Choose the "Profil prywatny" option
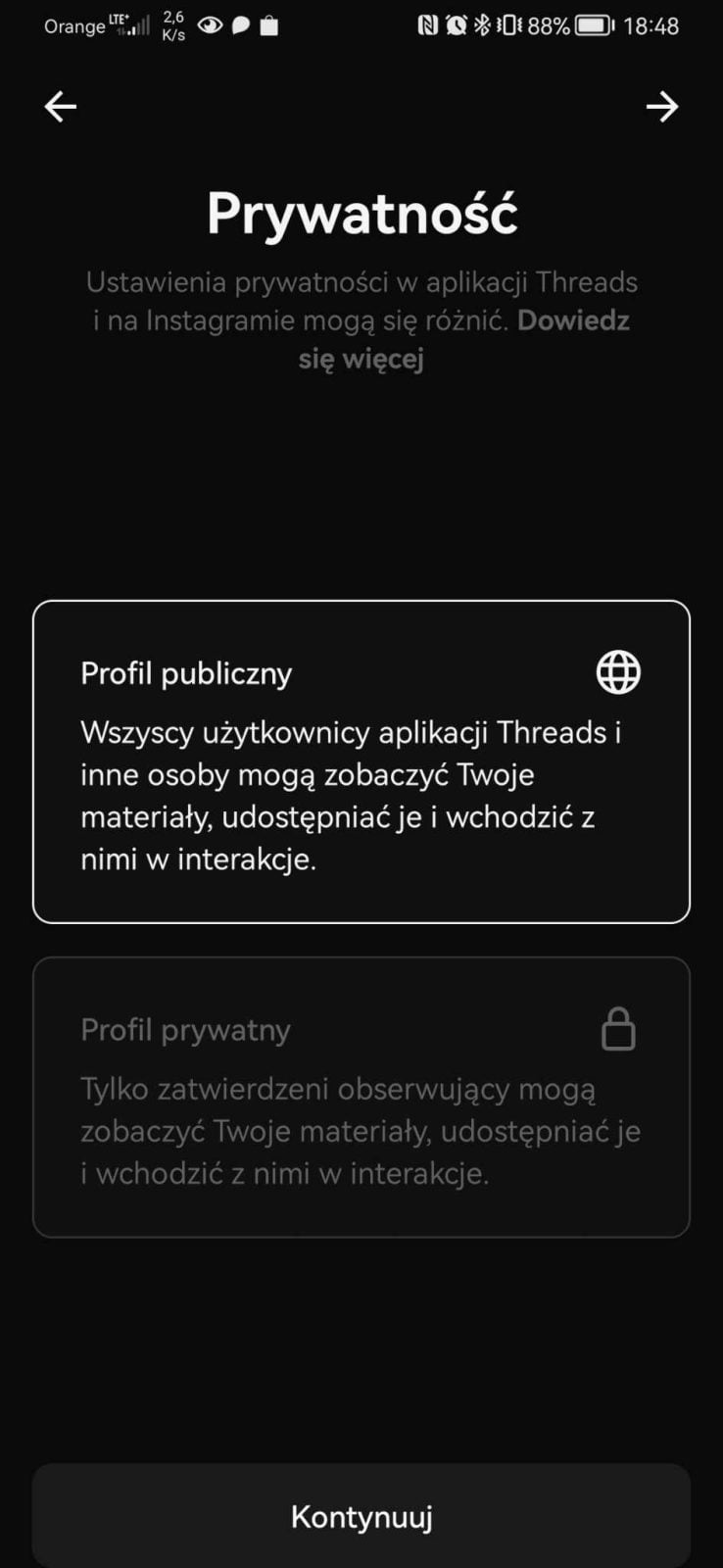The image size is (723, 1568). coord(361,1097)
